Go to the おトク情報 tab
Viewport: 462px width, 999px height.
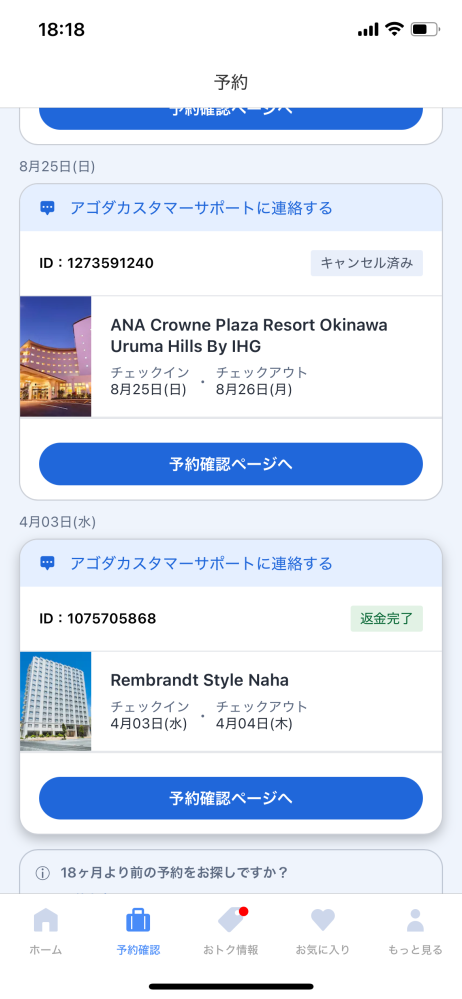(231, 931)
